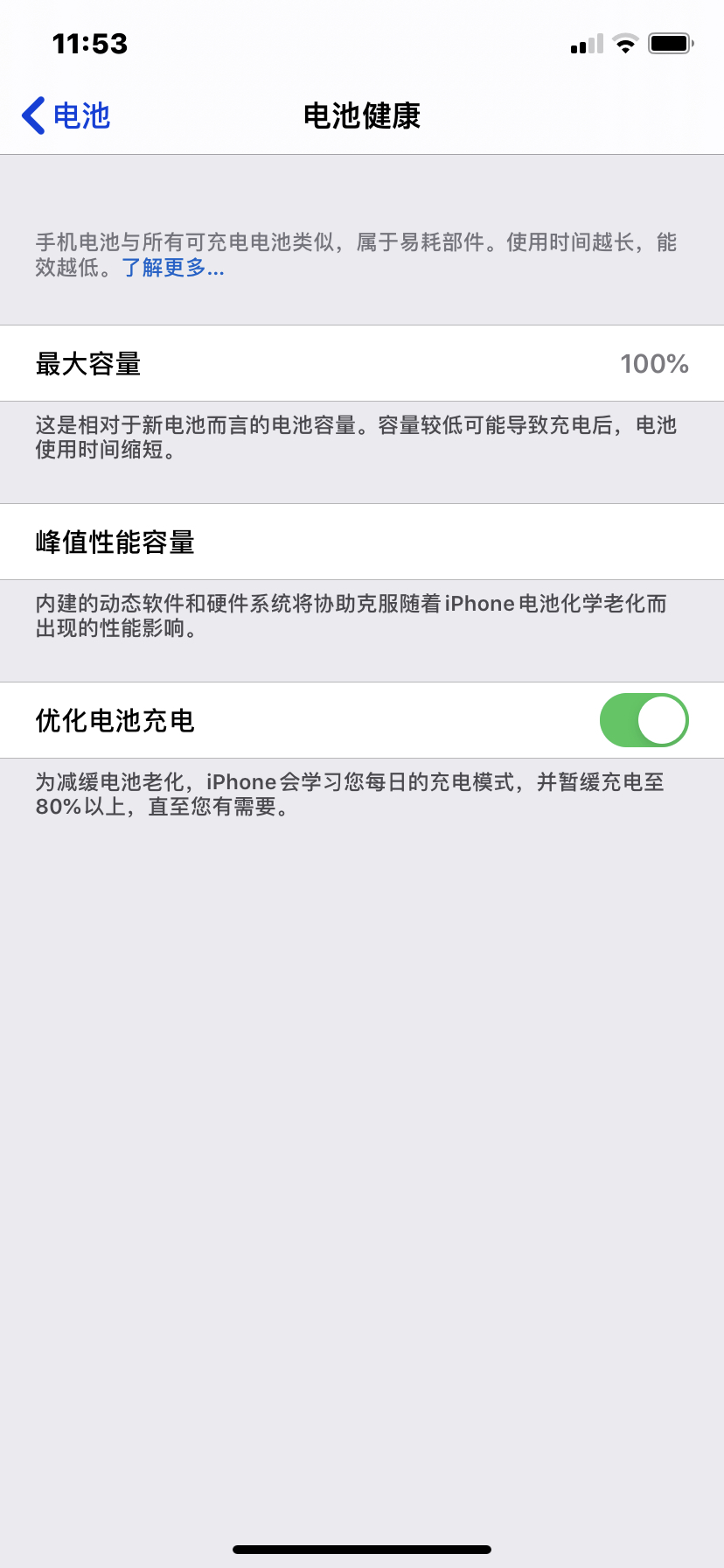Turn off 优化电池充电 switch
This screenshot has width=724, height=1568.
[x=644, y=720]
